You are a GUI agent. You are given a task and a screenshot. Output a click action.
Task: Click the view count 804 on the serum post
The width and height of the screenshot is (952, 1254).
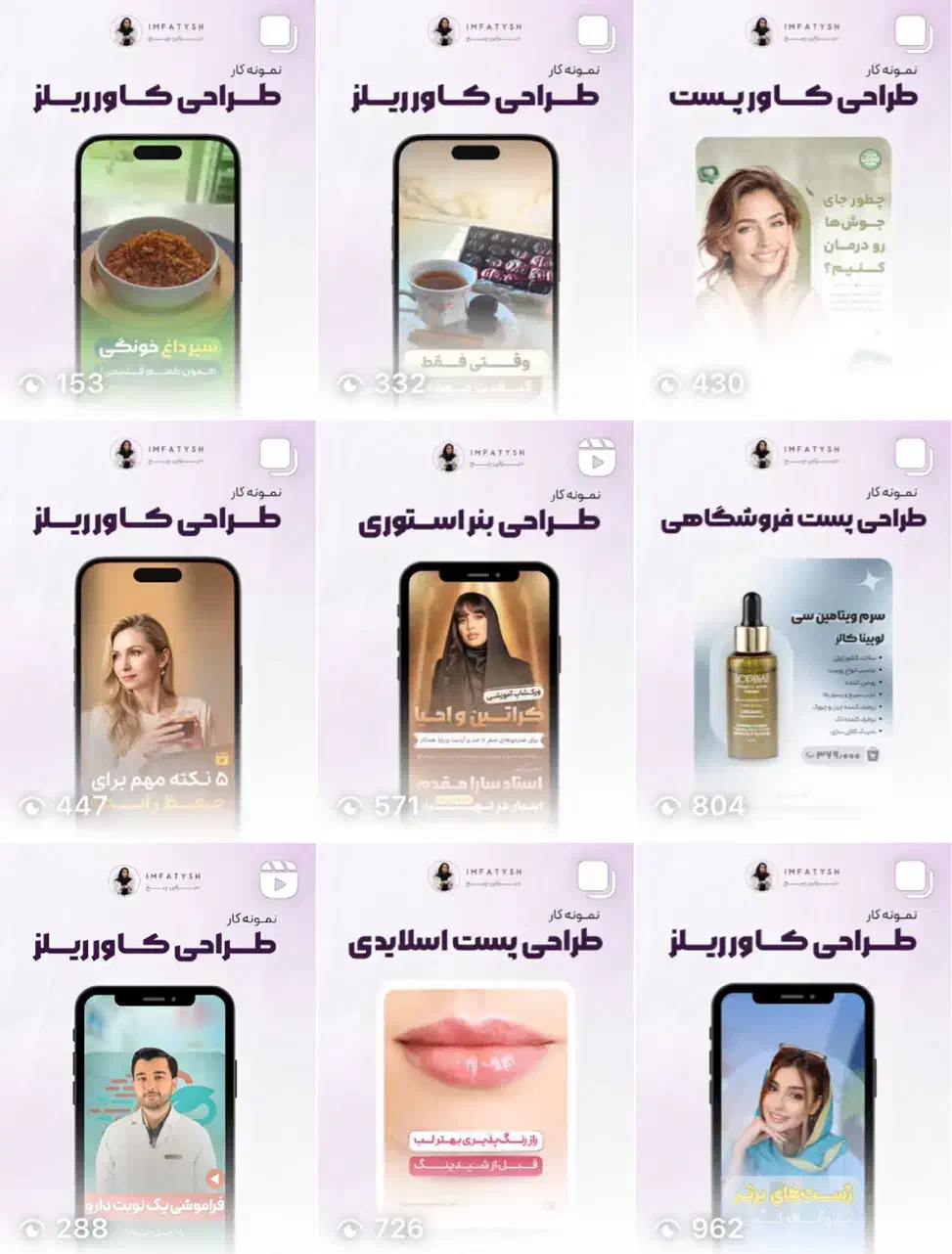pos(717,805)
